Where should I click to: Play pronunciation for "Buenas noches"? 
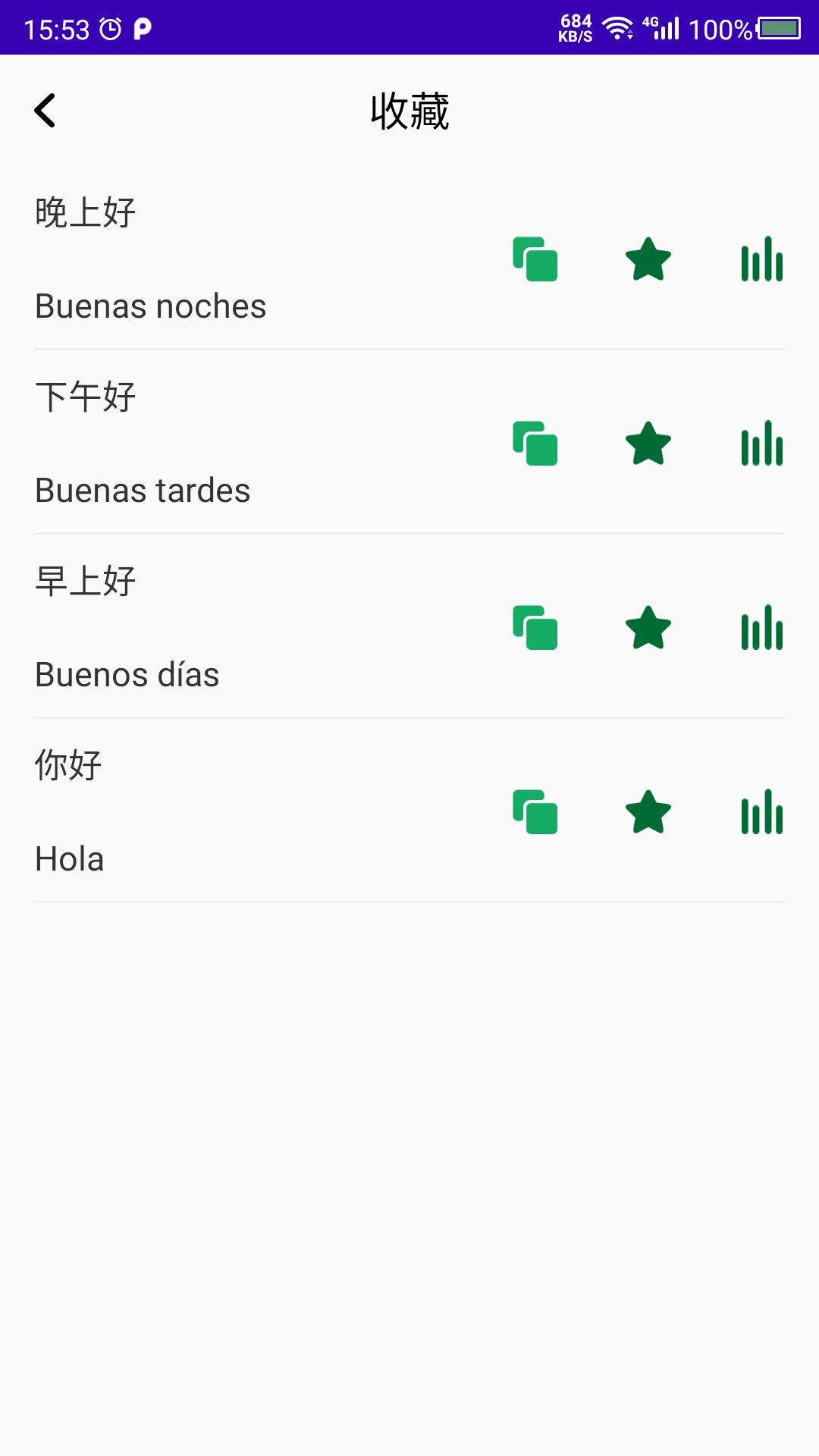coord(761,260)
